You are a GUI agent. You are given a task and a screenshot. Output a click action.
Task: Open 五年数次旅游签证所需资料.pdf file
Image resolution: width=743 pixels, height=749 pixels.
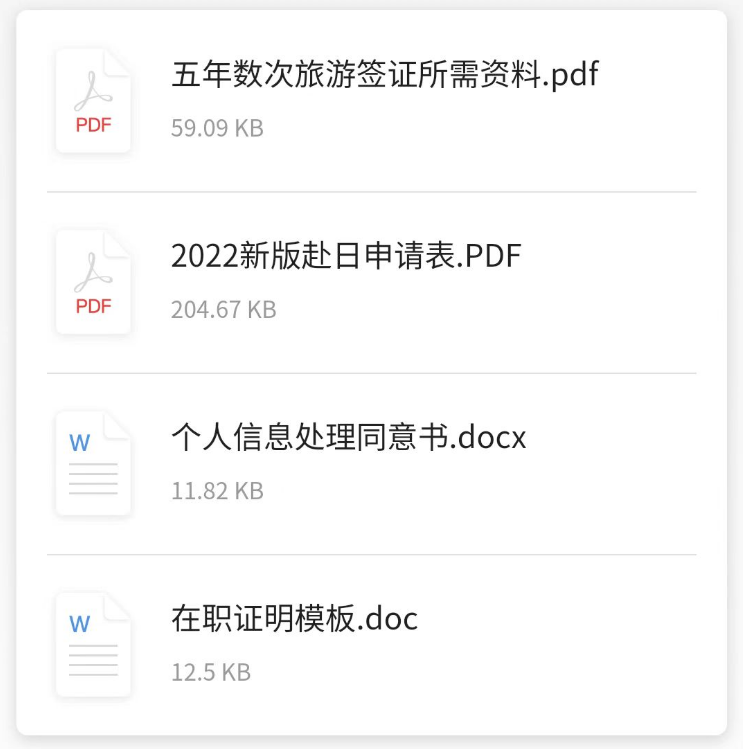click(384, 76)
